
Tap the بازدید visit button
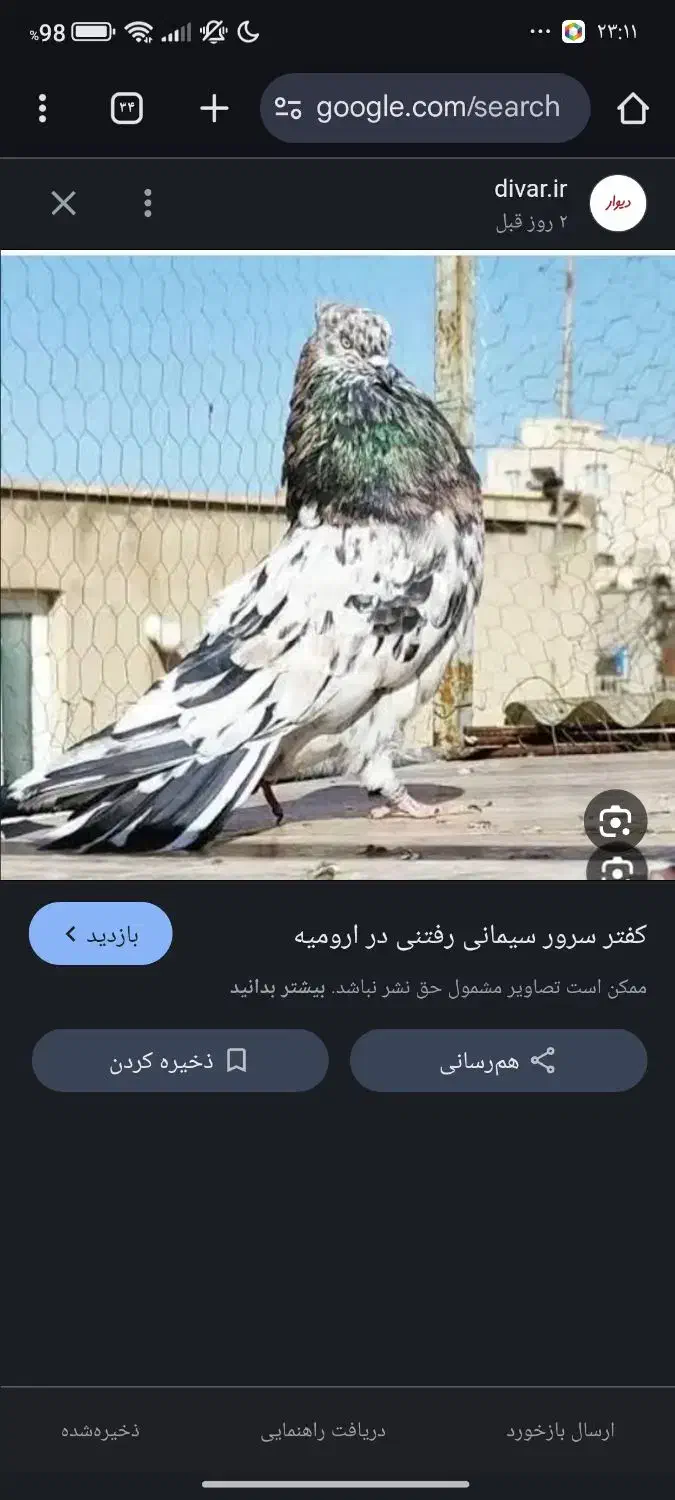coord(100,934)
